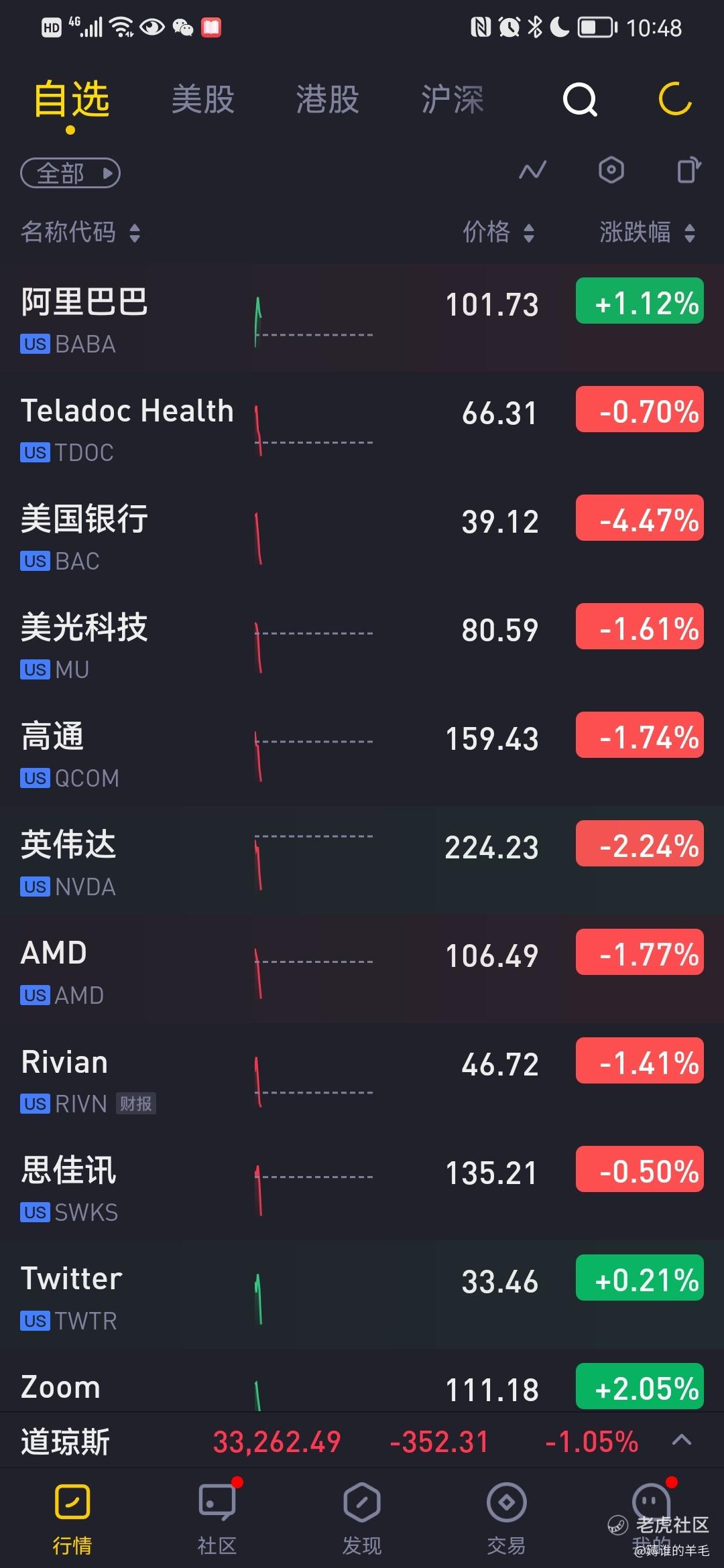
Task: Open the 英伟达 NVDA stock row
Action: click(362, 860)
